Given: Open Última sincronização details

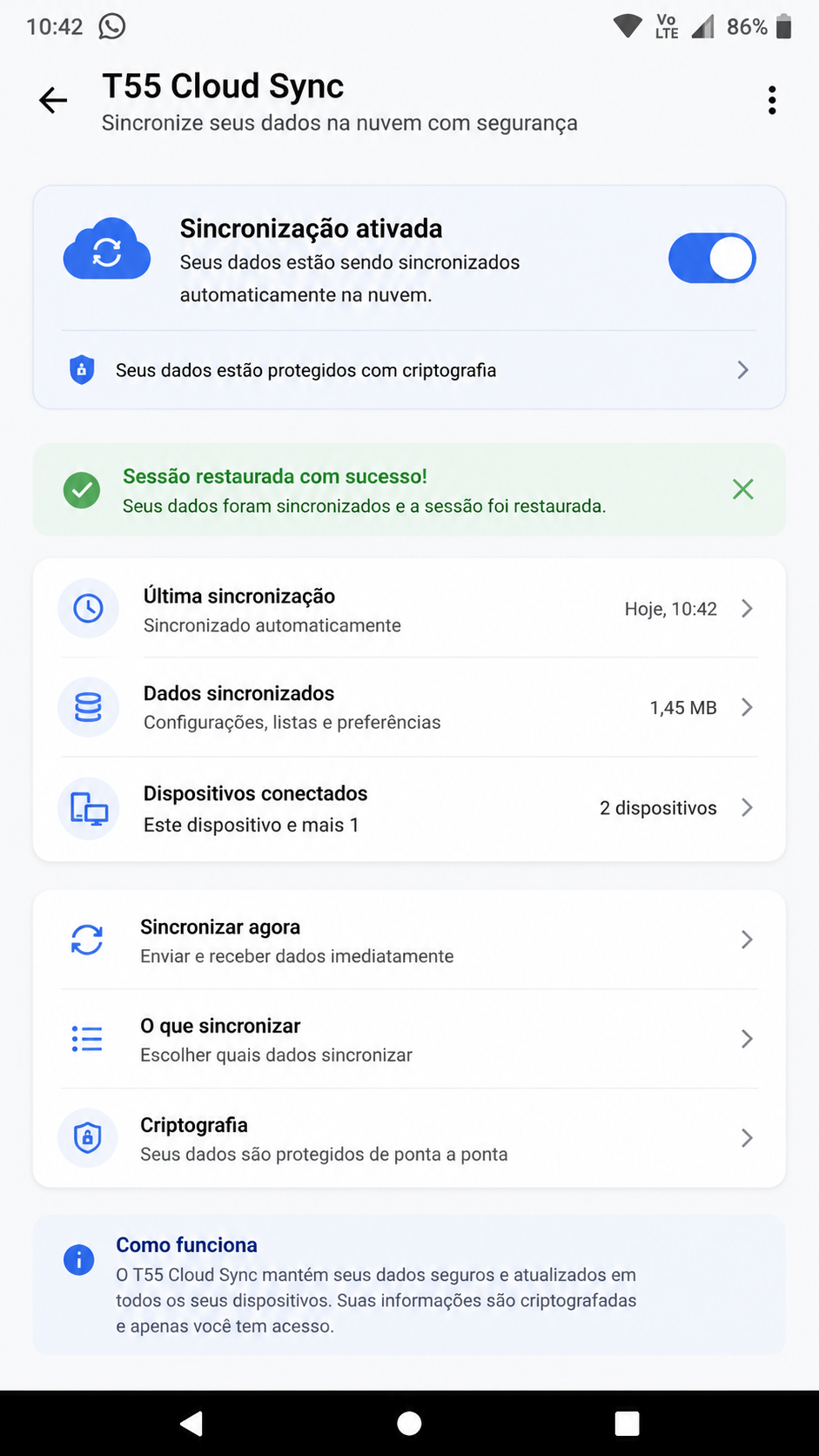Looking at the screenshot, I should click(409, 609).
